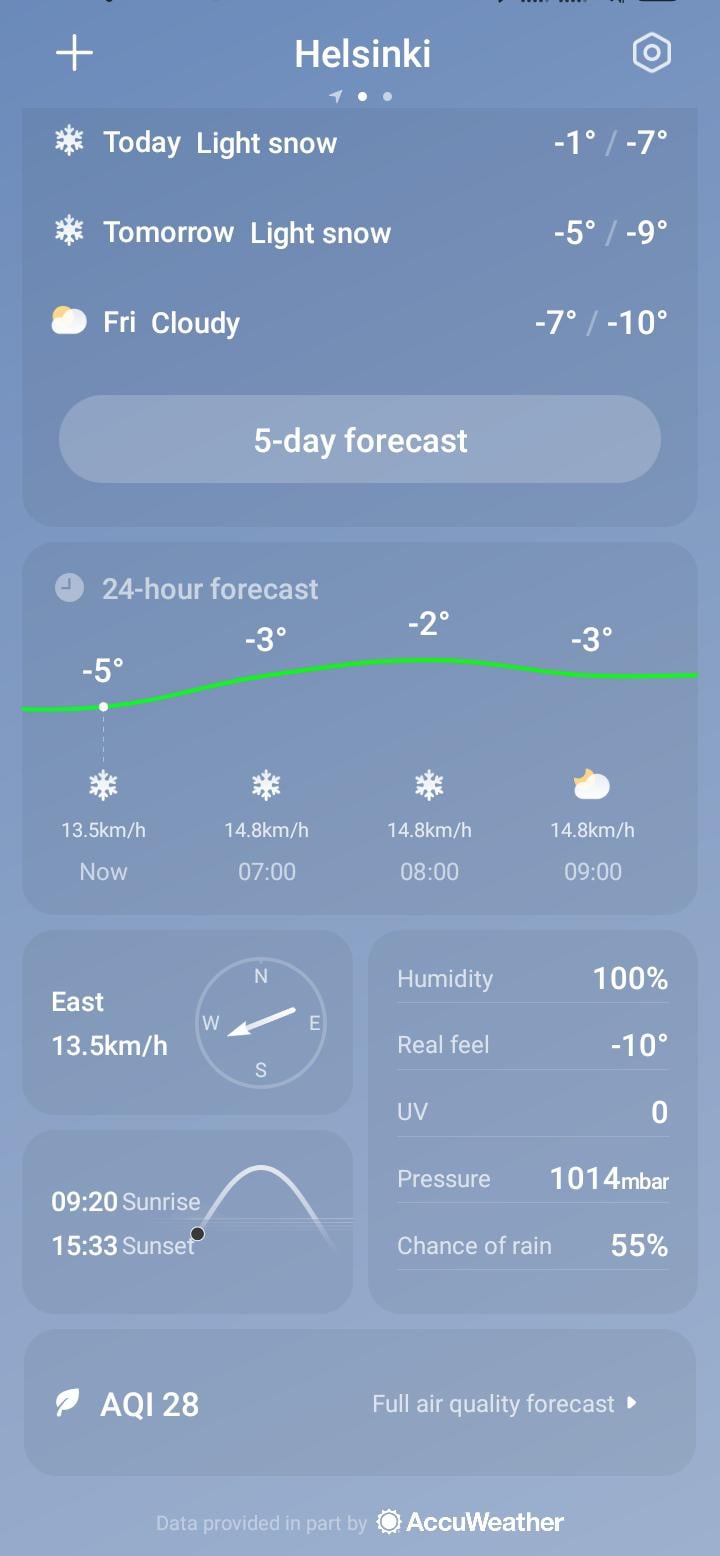Open the 5-day forecast
The height and width of the screenshot is (1556, 720).
360,440
